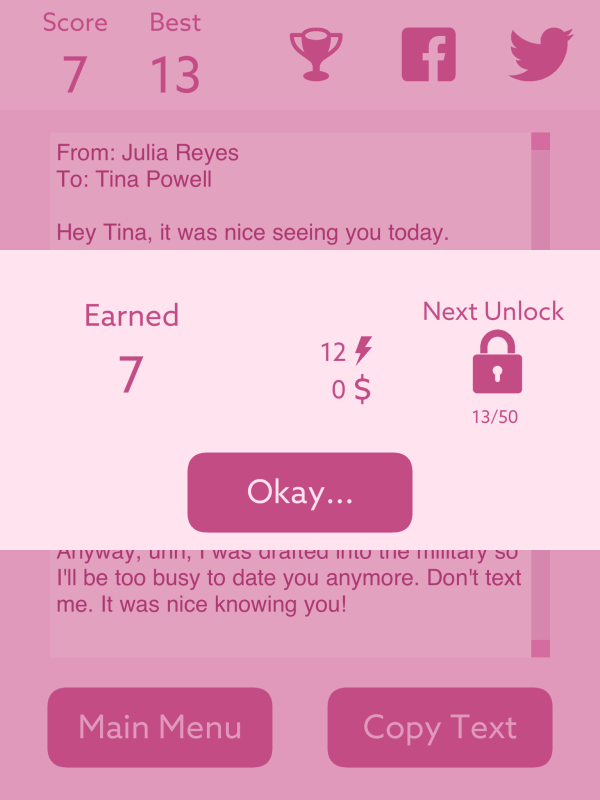600x800 pixels.
Task: Copy the message text
Action: (440, 727)
